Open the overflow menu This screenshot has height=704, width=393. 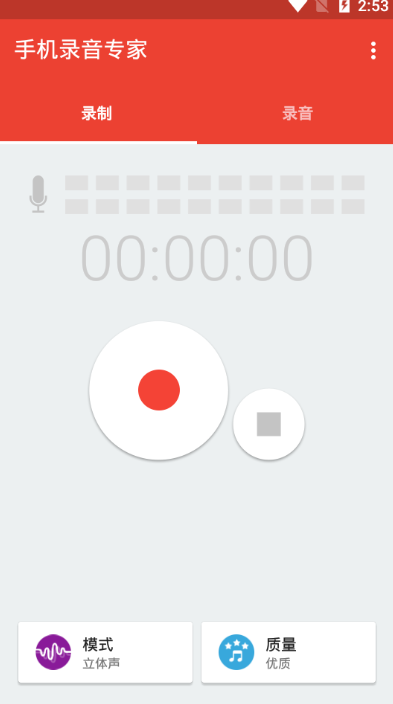pos(373,51)
